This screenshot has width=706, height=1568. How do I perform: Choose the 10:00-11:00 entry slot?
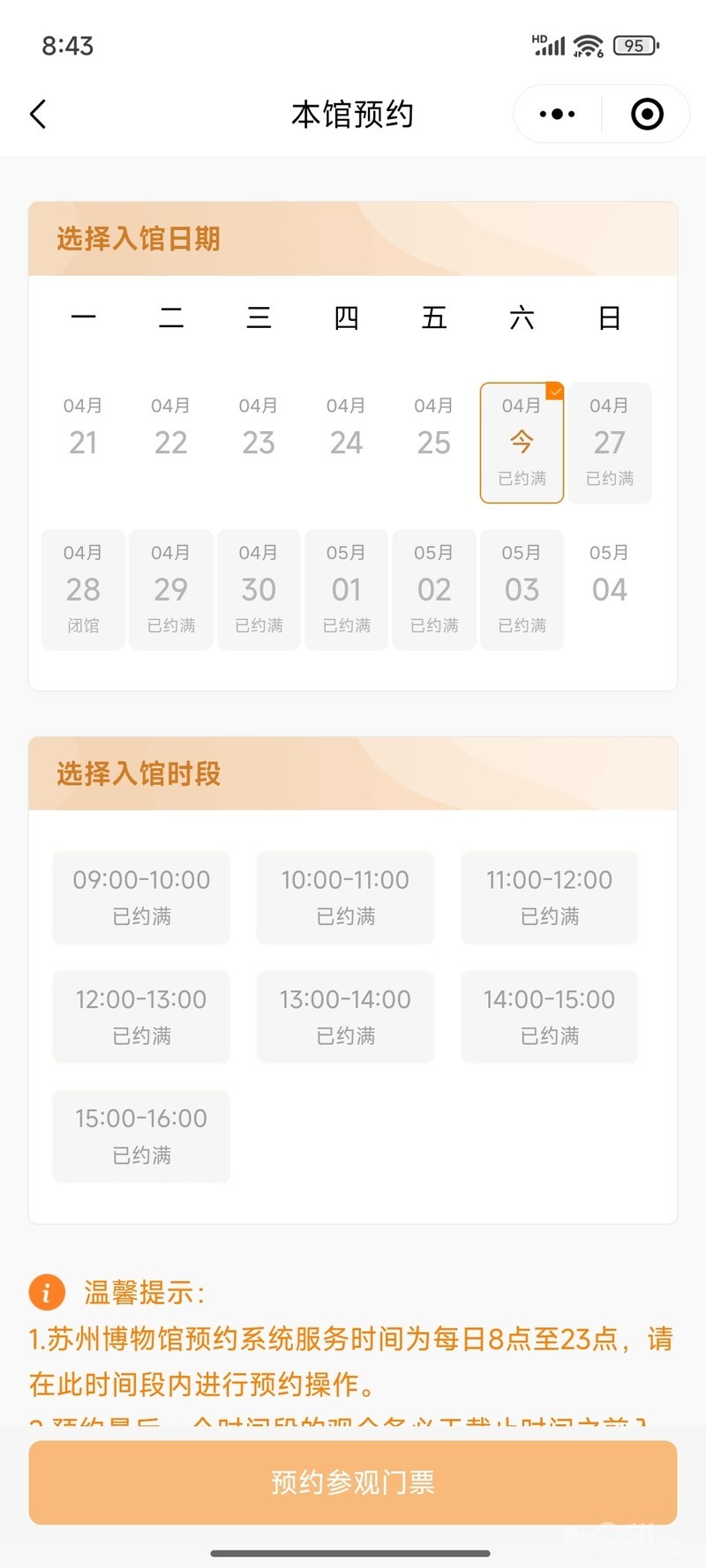pos(345,897)
